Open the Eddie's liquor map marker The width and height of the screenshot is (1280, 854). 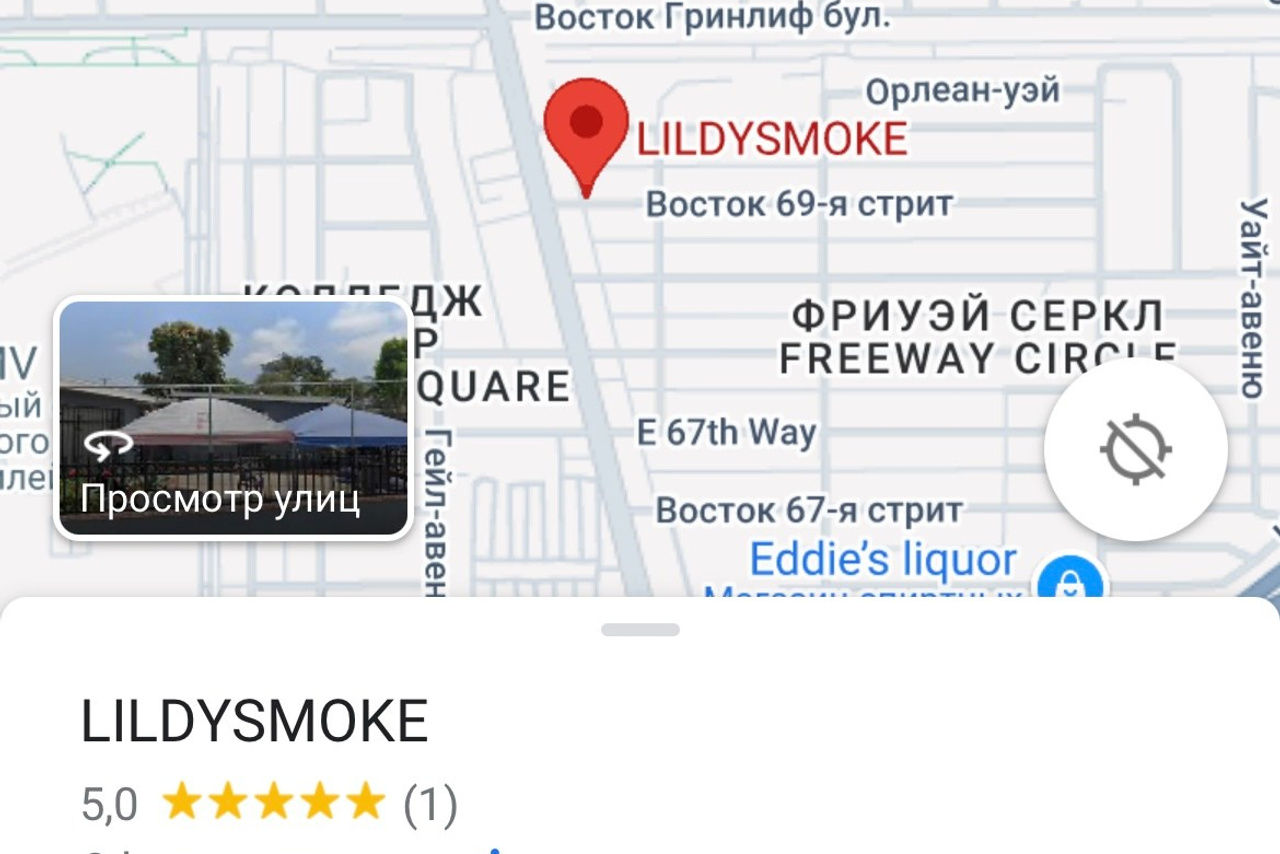coord(1068,580)
